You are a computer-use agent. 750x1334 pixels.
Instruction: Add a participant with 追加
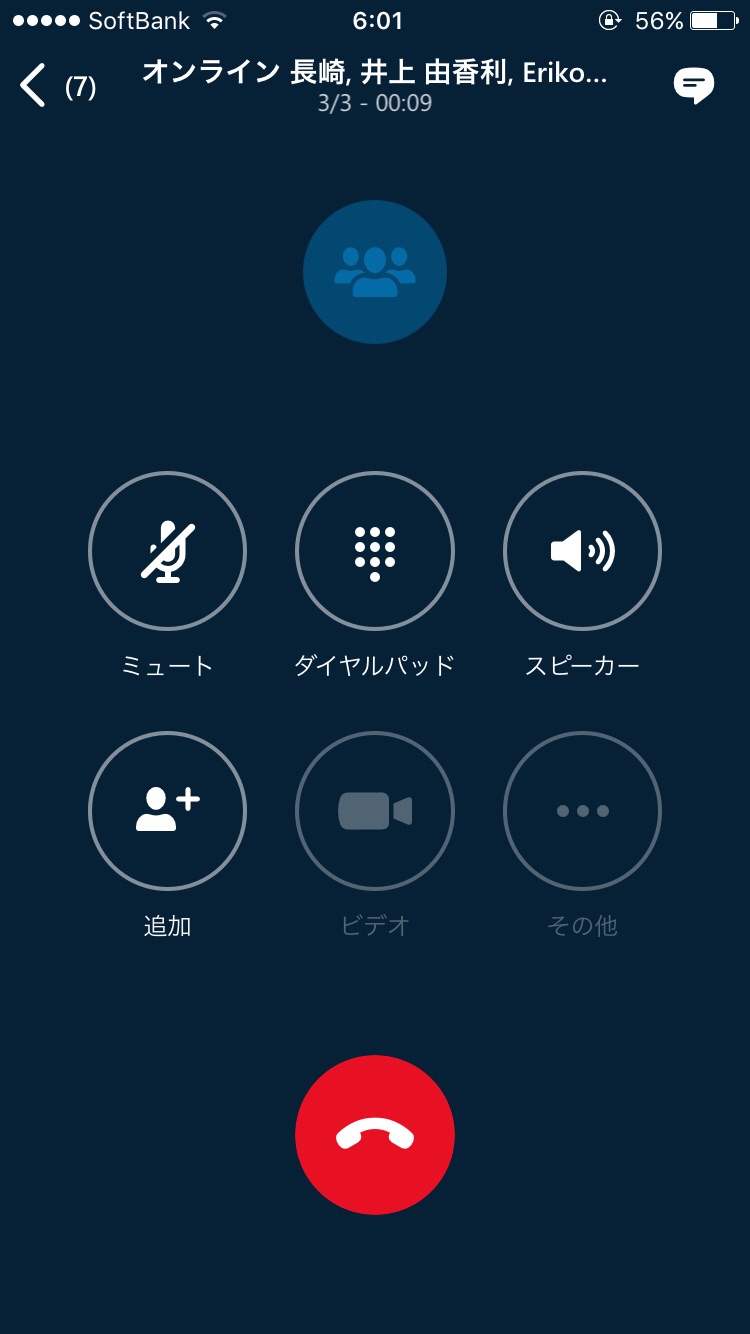pyautogui.click(x=167, y=811)
